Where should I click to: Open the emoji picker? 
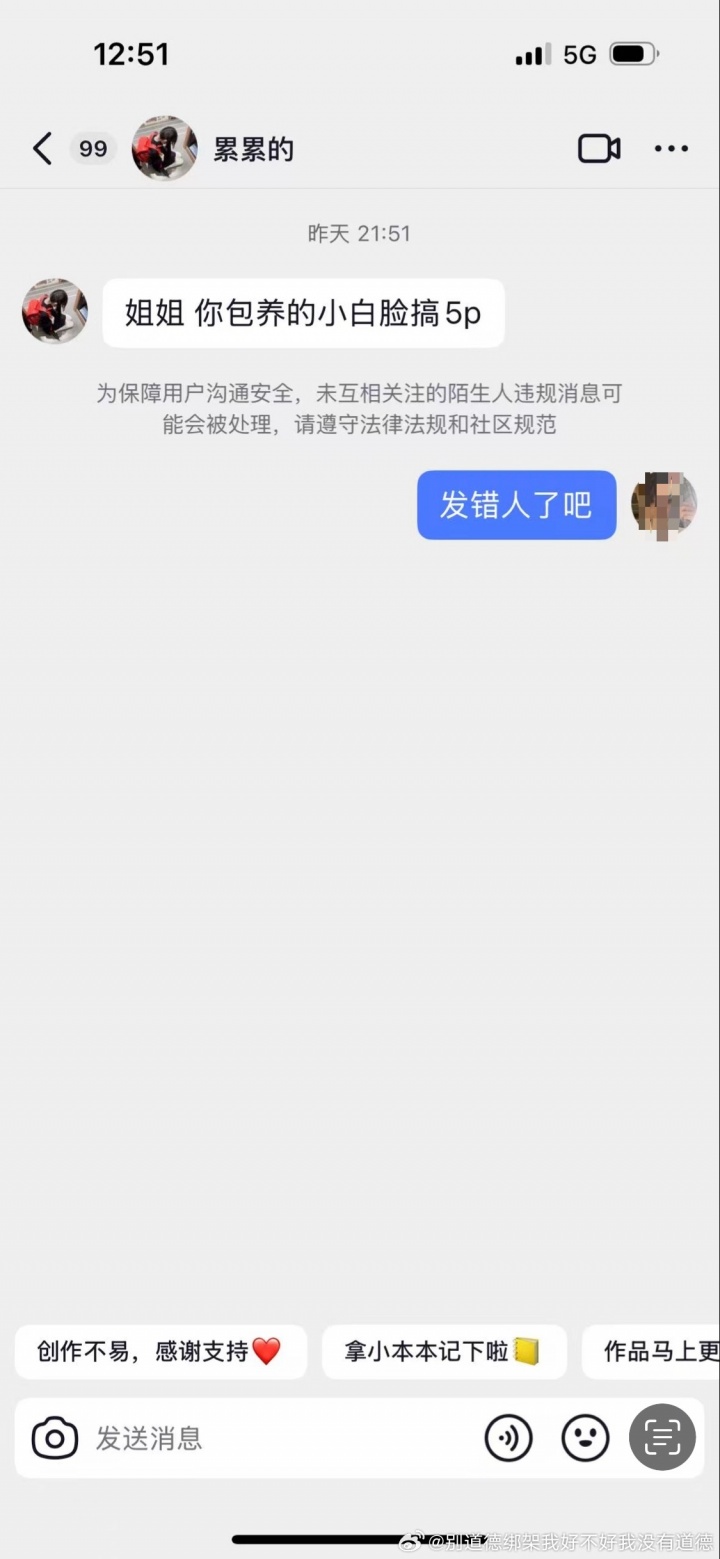pos(585,1438)
